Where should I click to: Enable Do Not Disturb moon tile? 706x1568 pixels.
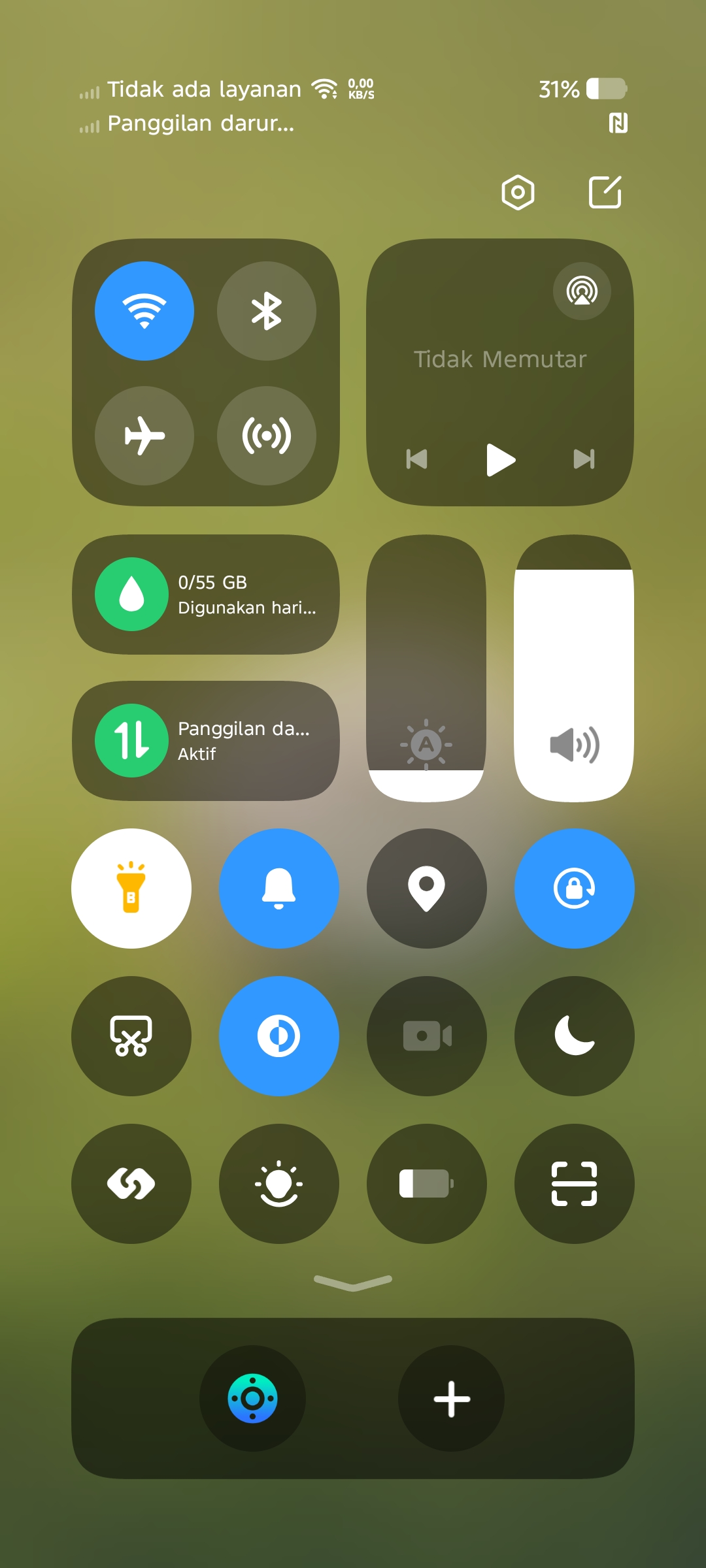coord(575,1036)
